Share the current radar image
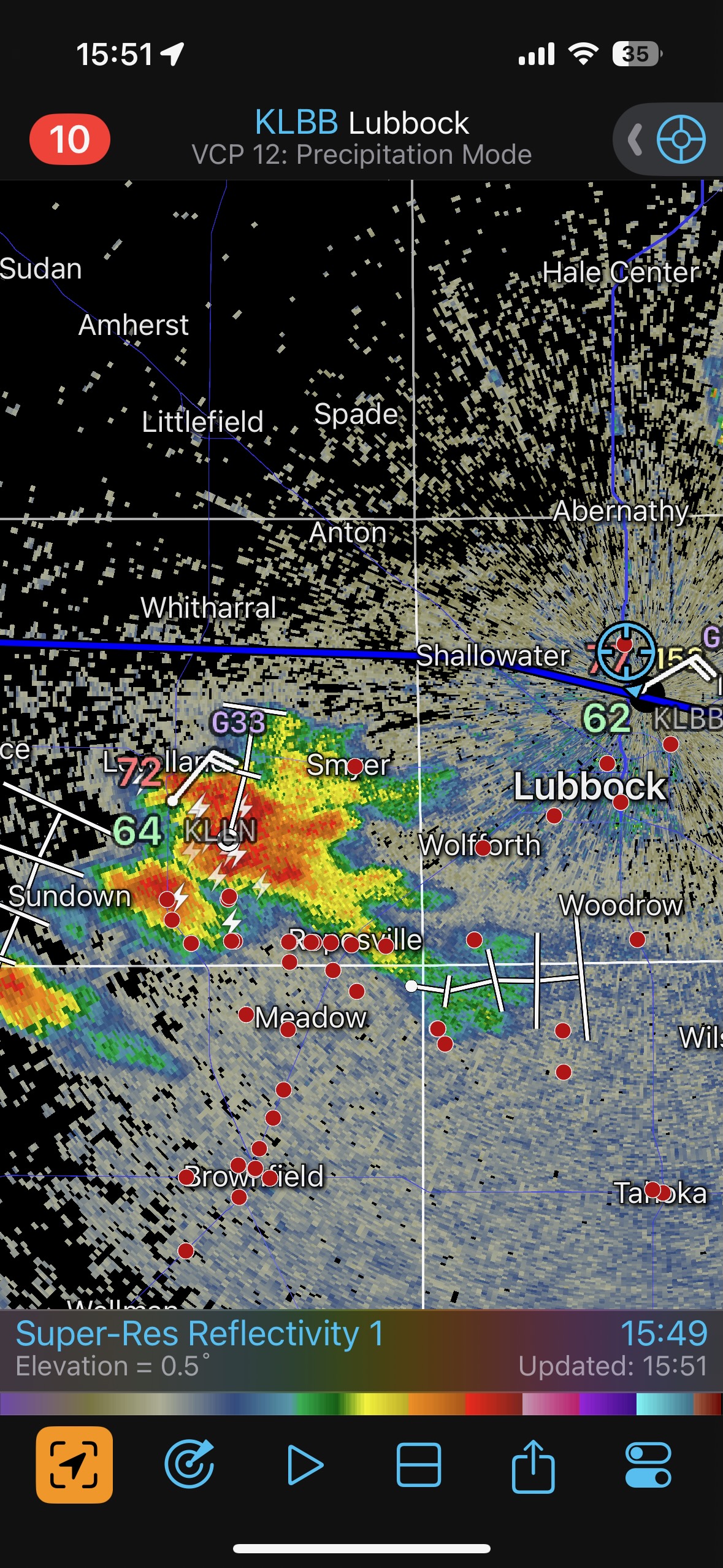The width and height of the screenshot is (723, 1568). tap(533, 1464)
